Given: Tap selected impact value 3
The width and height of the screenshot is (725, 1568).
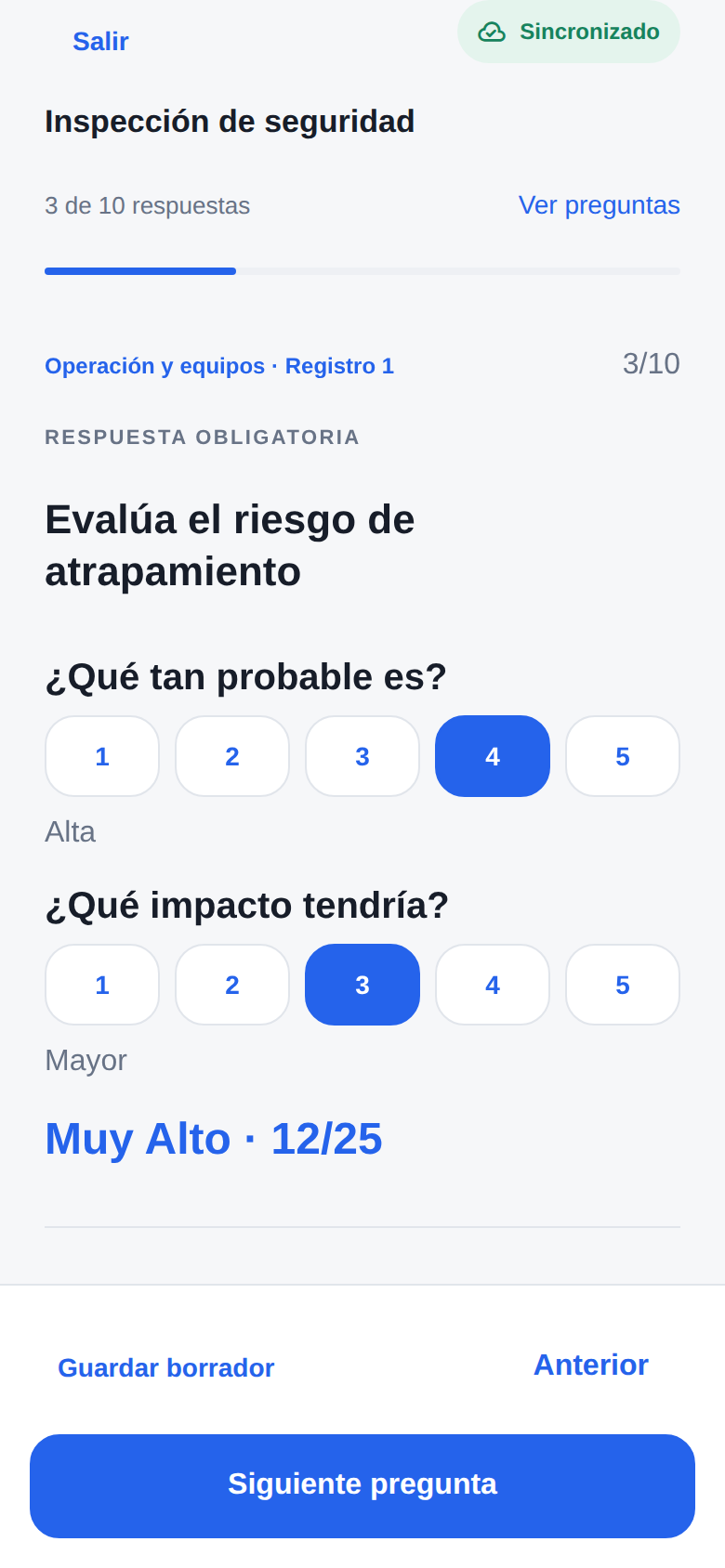Looking at the screenshot, I should coord(362,985).
